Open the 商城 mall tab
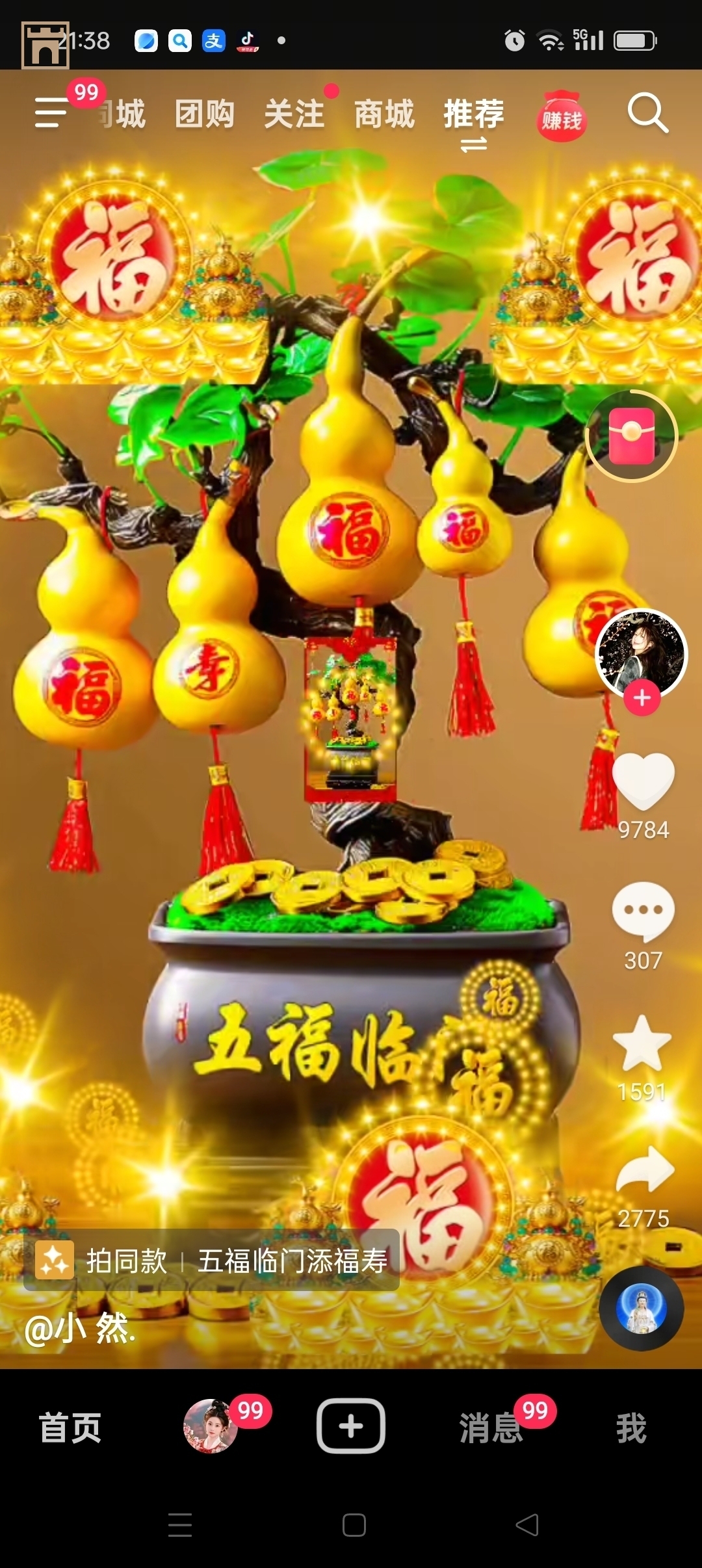The image size is (702, 1568). pos(384,114)
